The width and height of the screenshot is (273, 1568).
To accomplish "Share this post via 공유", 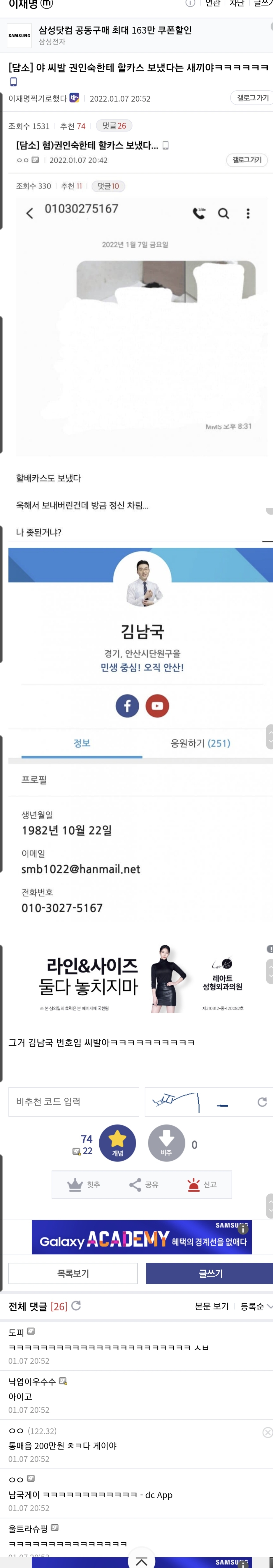I will 143,1184.
